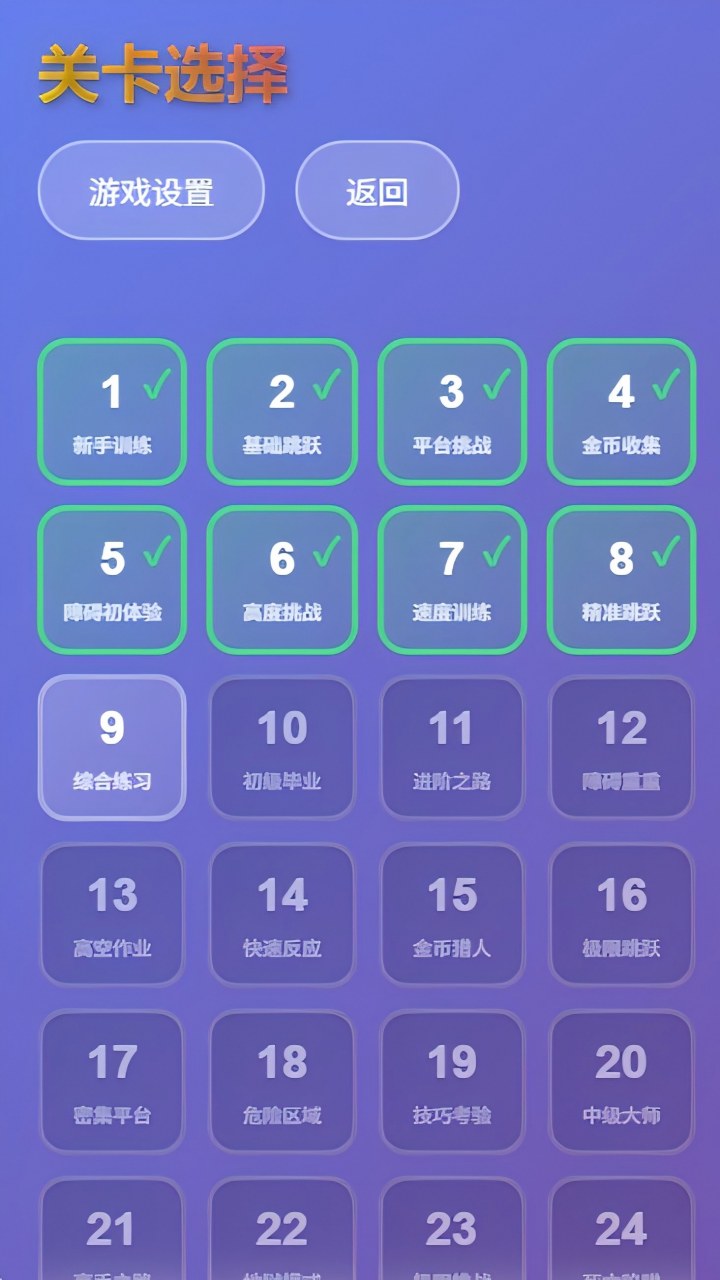The image size is (720, 1280).
Task: Tap the 返回 button
Action: click(377, 191)
